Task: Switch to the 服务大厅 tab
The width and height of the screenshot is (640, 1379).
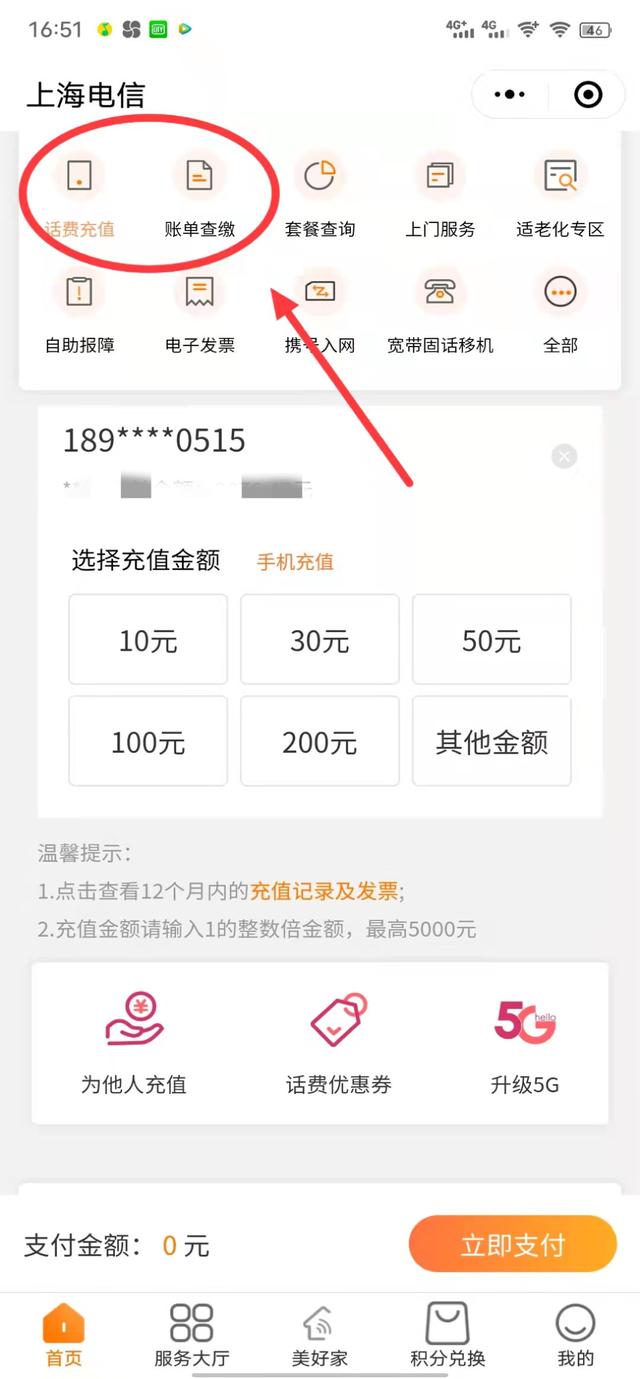Action: 192,1336
